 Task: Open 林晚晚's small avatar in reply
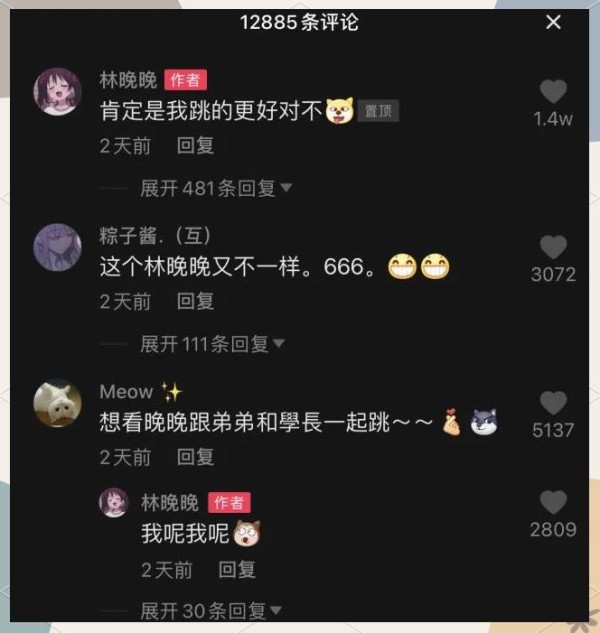(114, 502)
